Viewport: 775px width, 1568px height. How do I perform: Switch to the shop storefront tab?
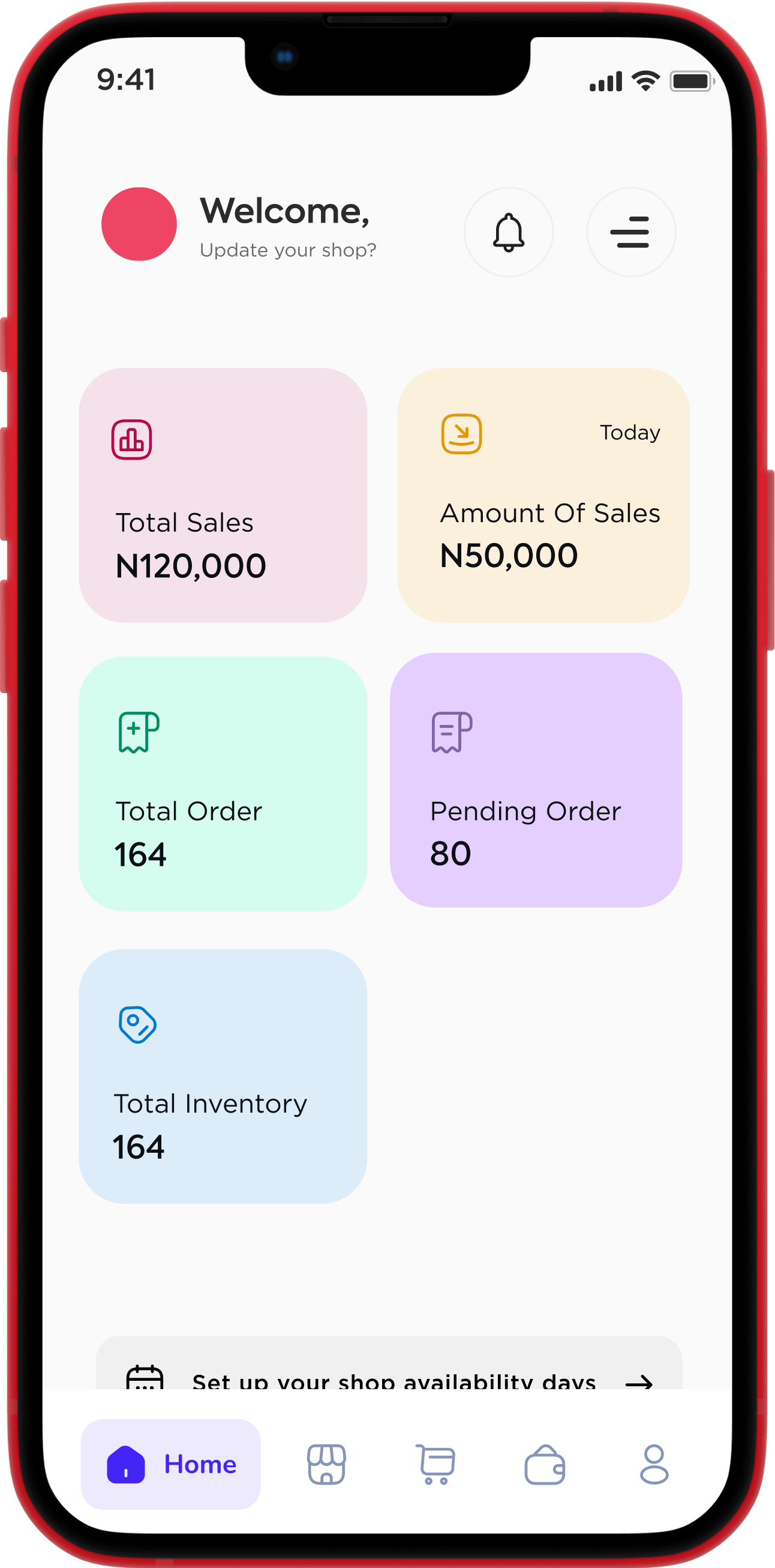[x=326, y=1464]
